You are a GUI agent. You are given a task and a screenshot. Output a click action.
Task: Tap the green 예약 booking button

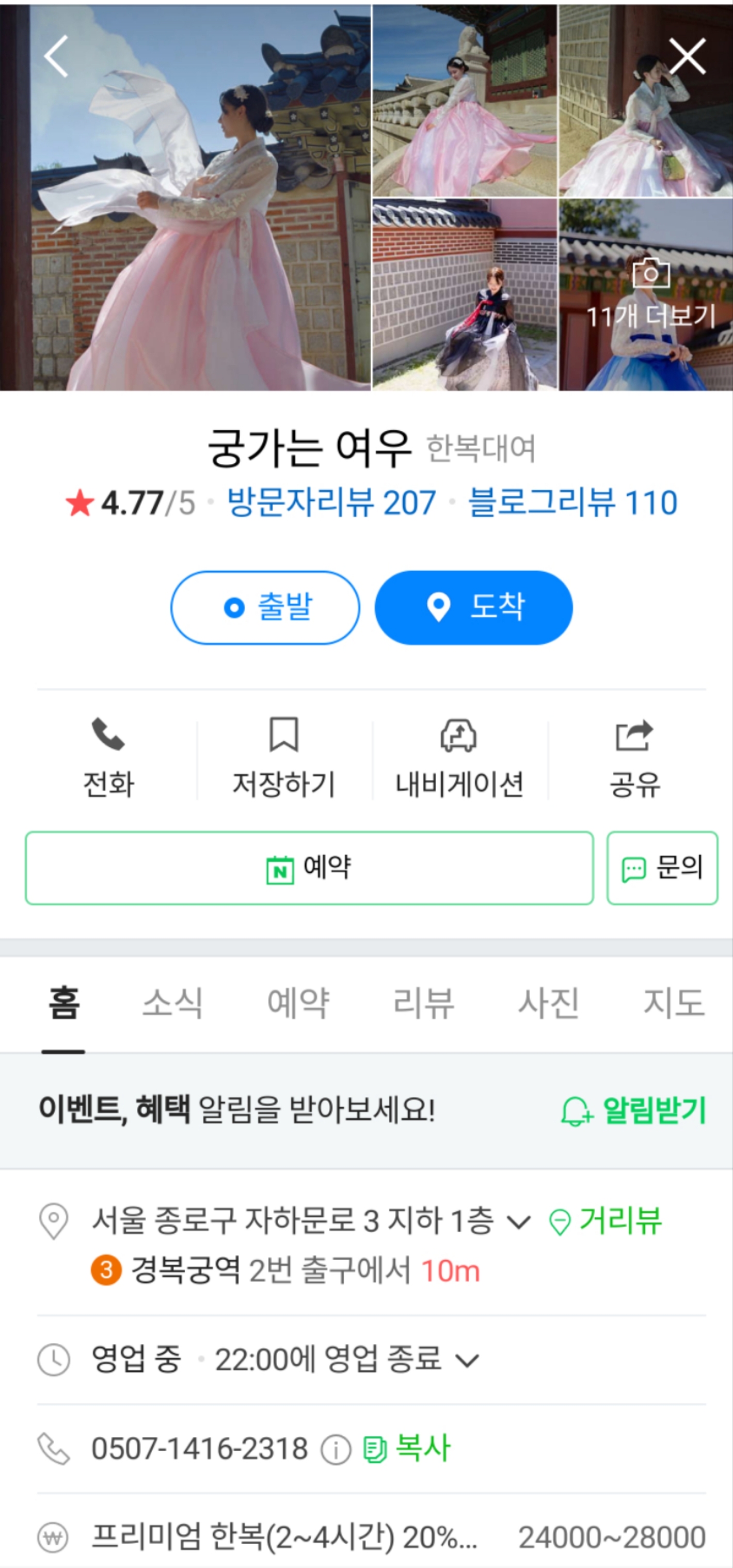click(x=309, y=868)
